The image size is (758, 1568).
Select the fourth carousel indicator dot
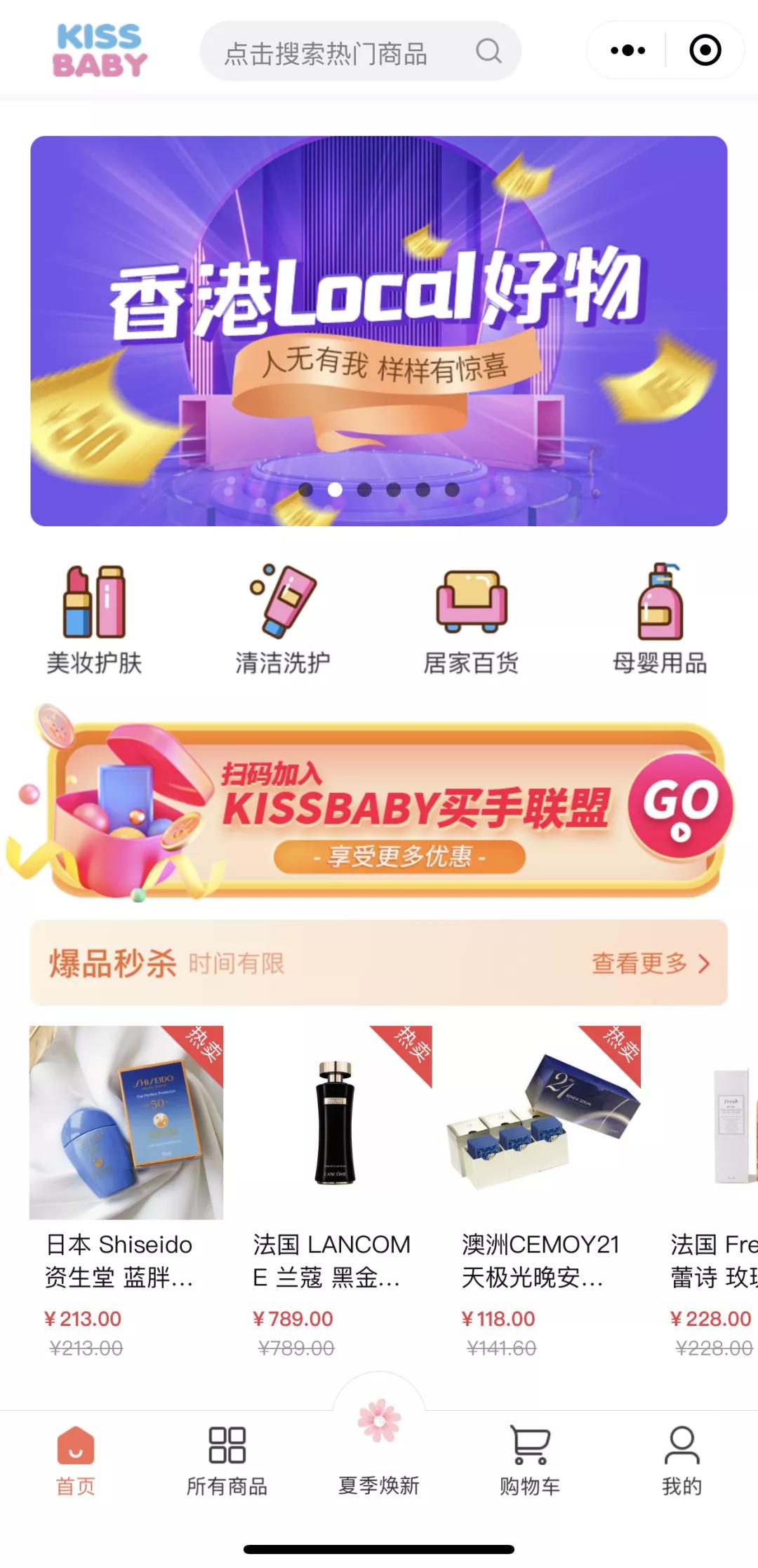[392, 488]
